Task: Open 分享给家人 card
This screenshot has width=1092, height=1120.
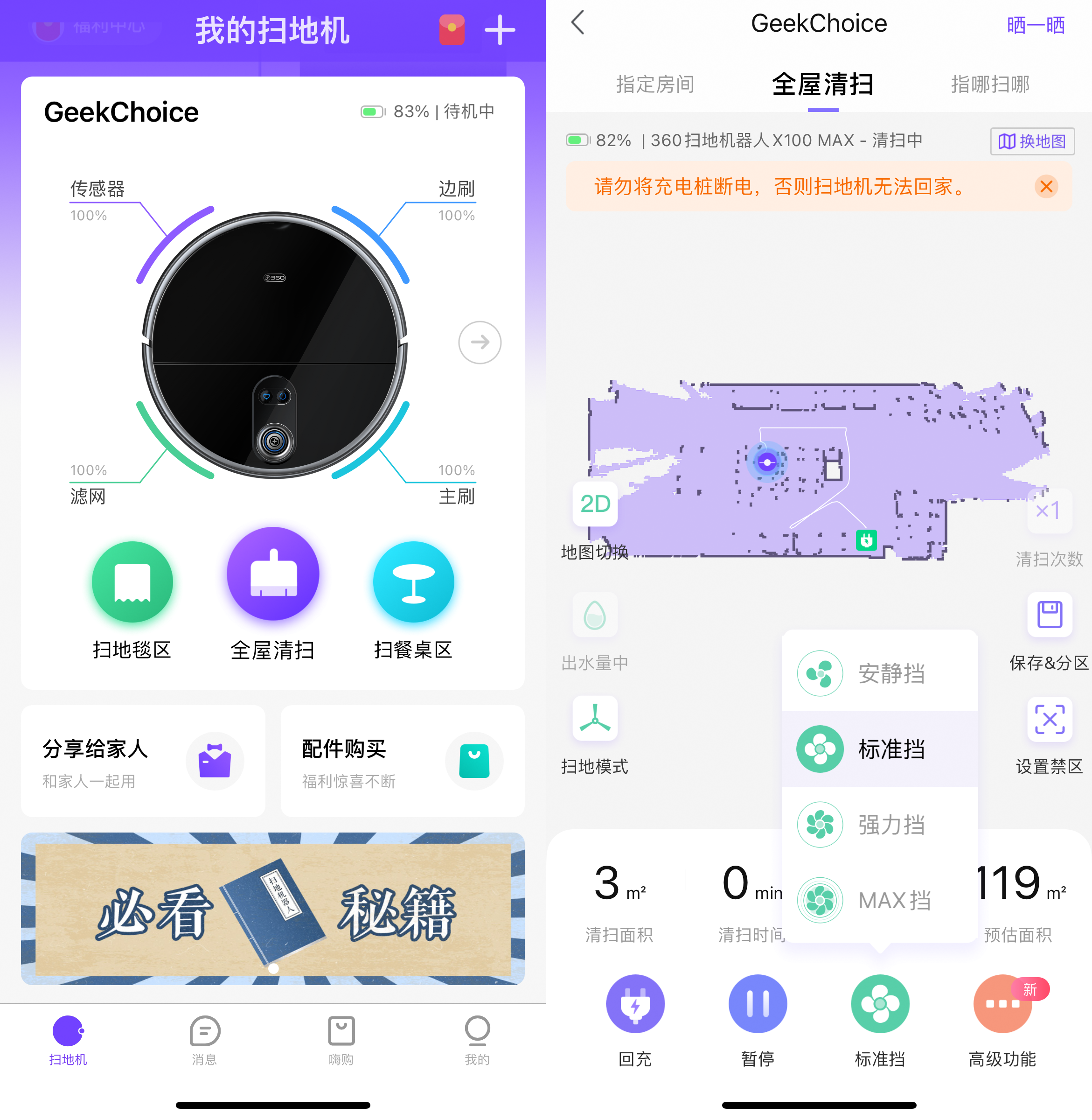Action: [143, 762]
